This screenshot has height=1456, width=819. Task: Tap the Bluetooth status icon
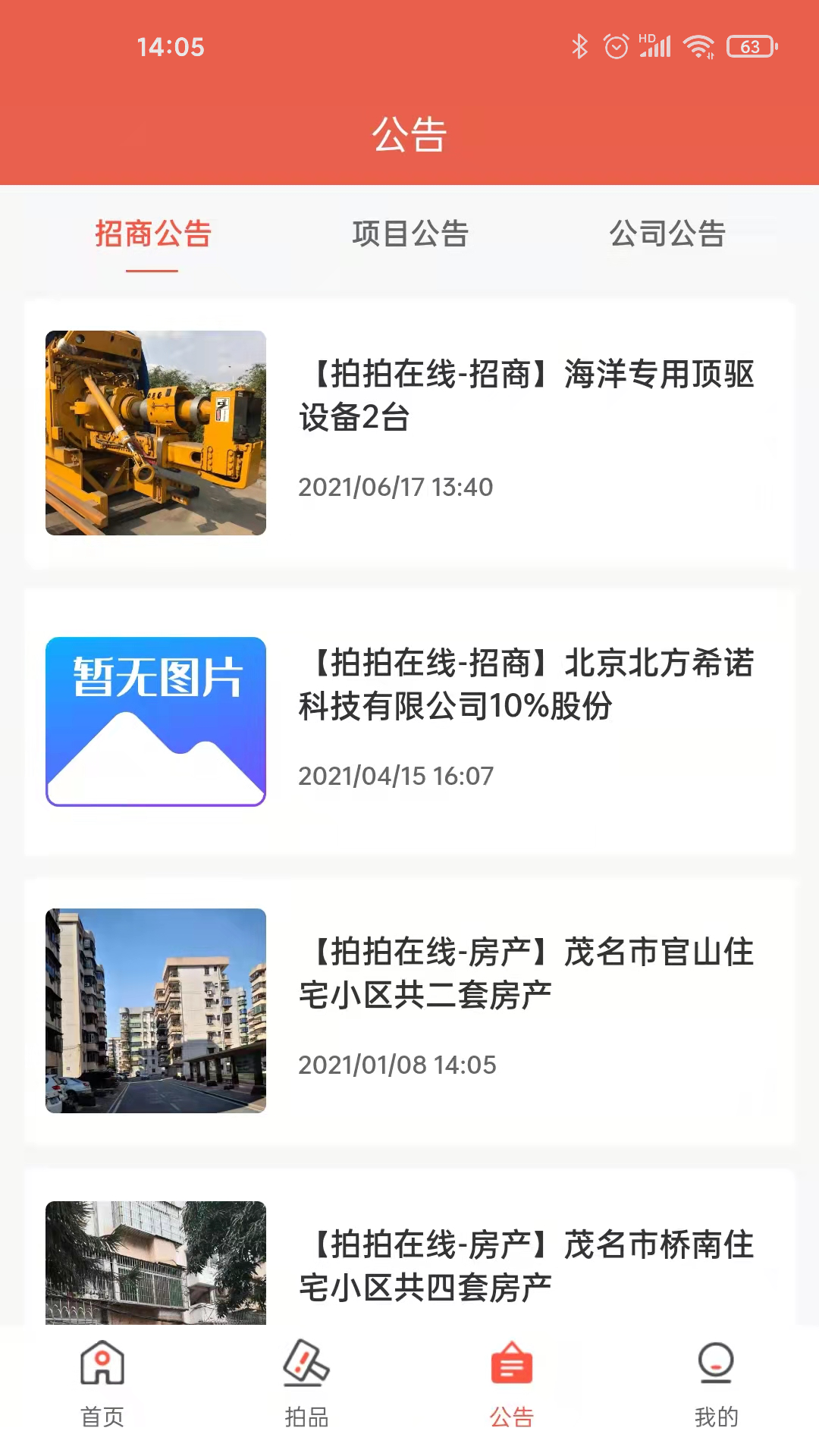click(581, 45)
